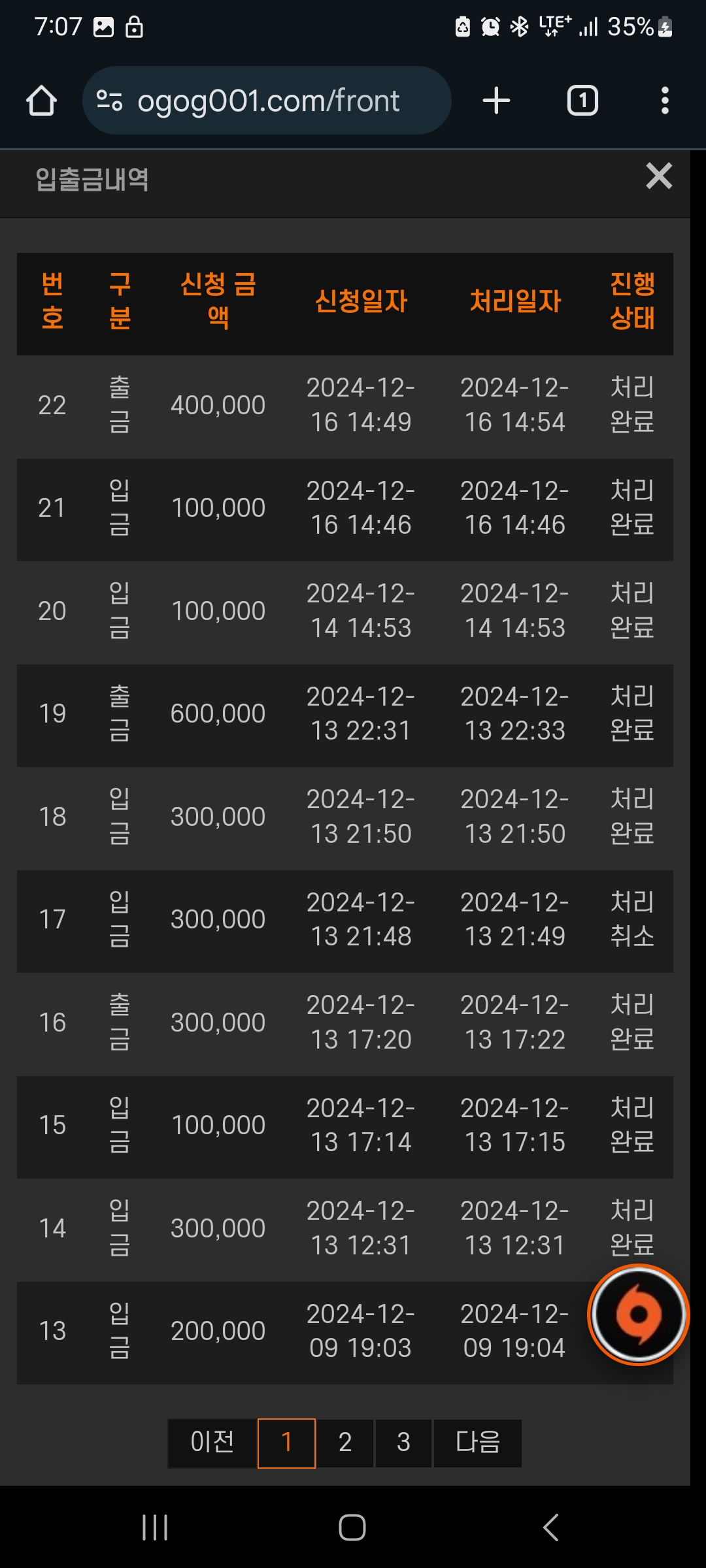The height and width of the screenshot is (1568, 706).
Task: Close the 입출금내역 dialog
Action: click(x=658, y=176)
